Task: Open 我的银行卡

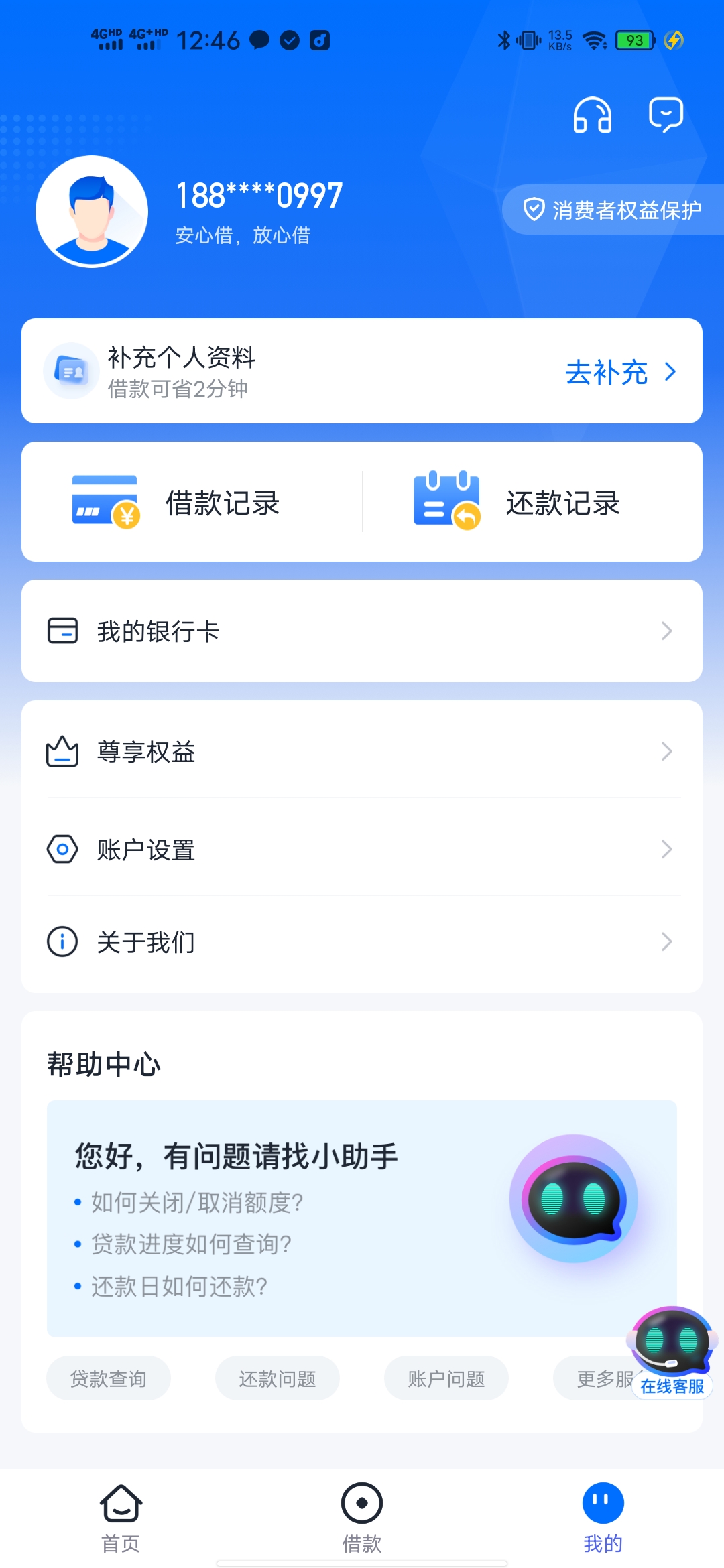Action: [x=362, y=631]
